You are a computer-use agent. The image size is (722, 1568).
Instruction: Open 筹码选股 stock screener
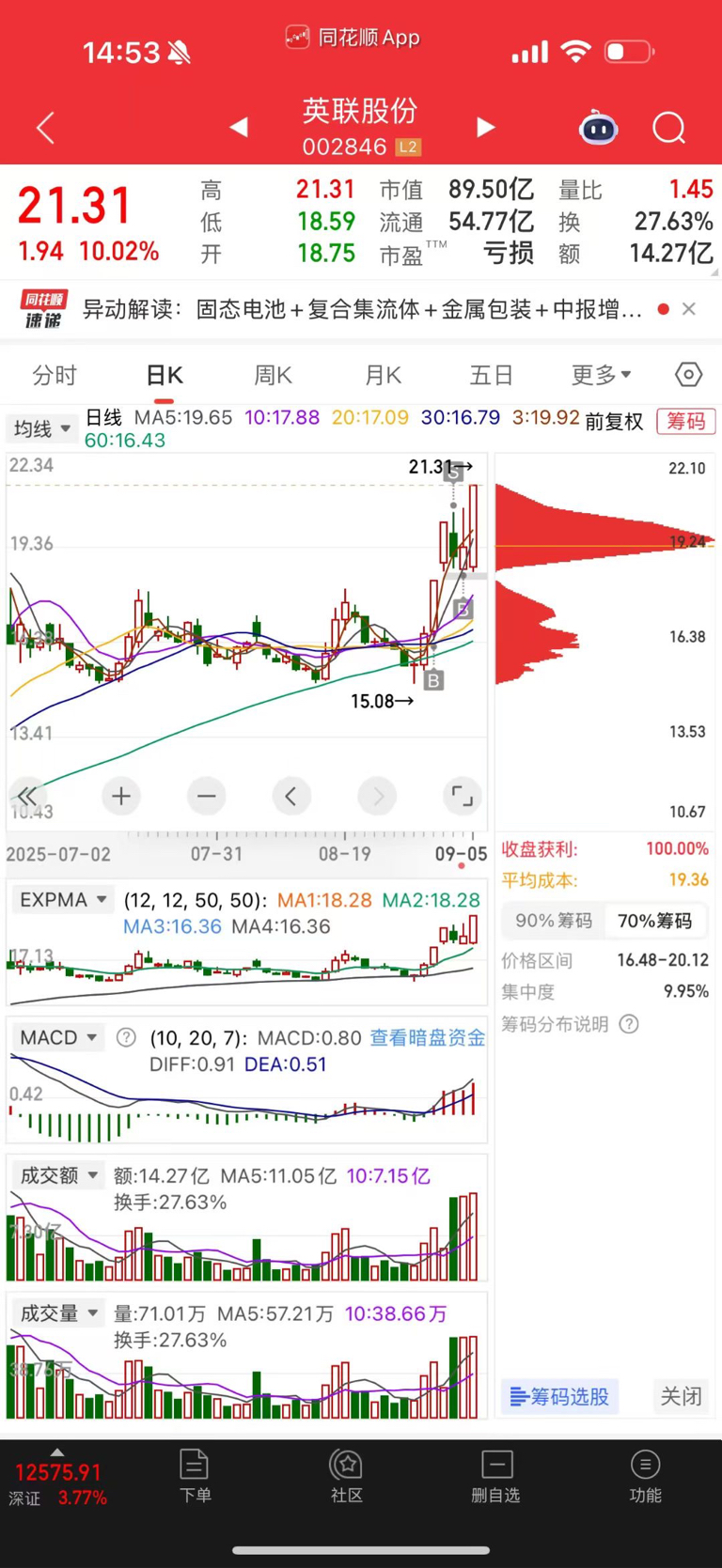pyautogui.click(x=560, y=1396)
